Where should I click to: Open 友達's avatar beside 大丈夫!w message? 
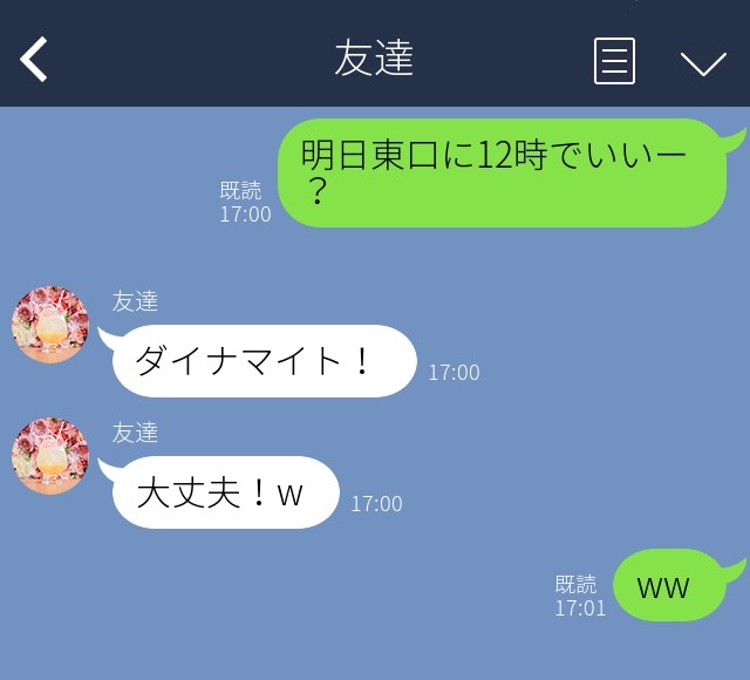pyautogui.click(x=50, y=456)
